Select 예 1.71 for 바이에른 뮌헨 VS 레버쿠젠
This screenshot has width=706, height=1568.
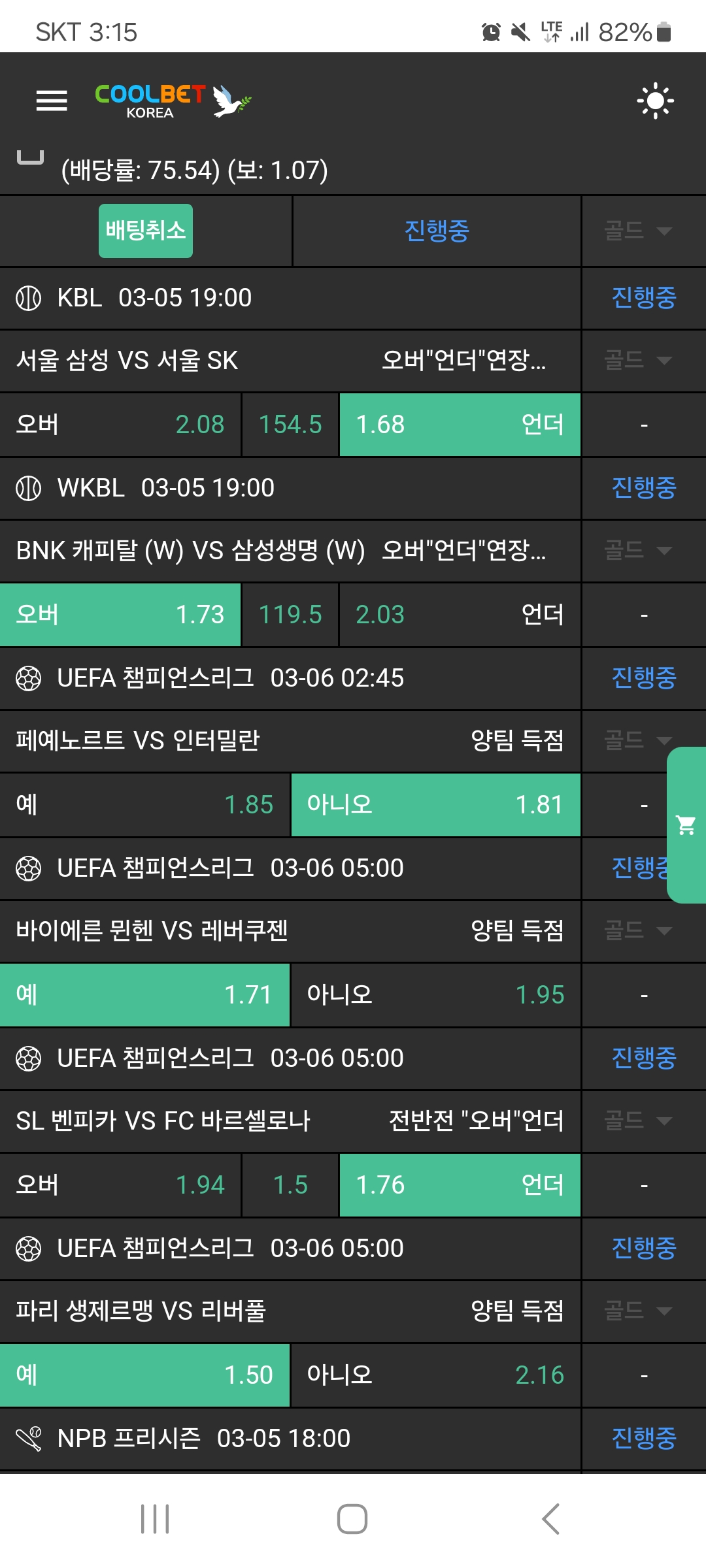coord(144,995)
